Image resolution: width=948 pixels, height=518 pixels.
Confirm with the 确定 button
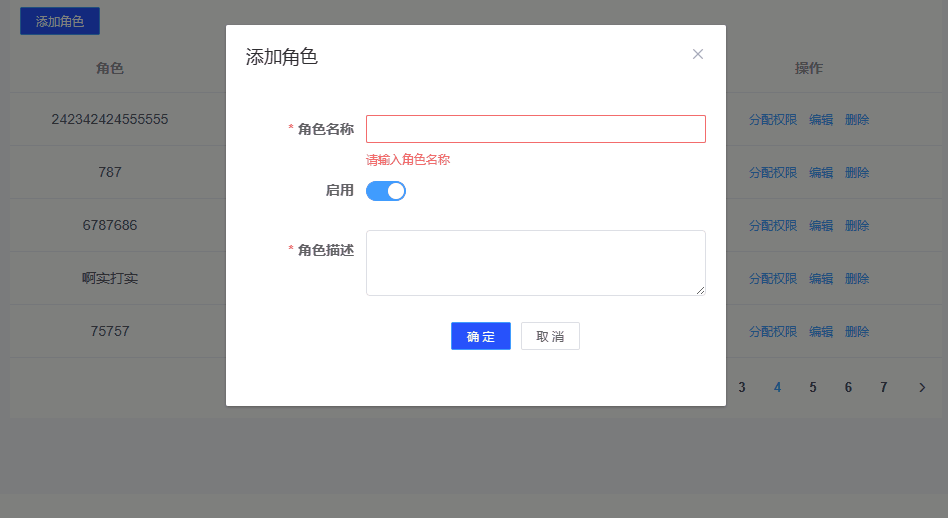(x=481, y=336)
